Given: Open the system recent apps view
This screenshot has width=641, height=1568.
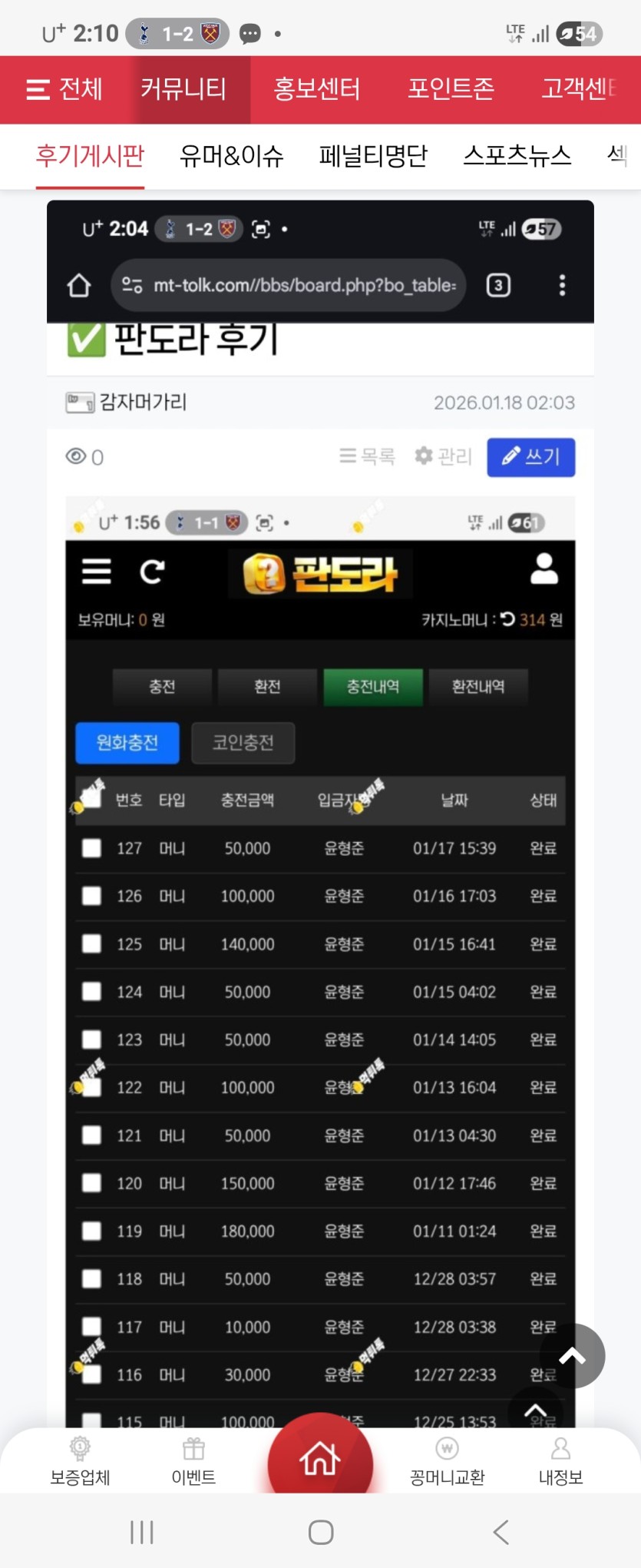Looking at the screenshot, I should (x=142, y=1532).
